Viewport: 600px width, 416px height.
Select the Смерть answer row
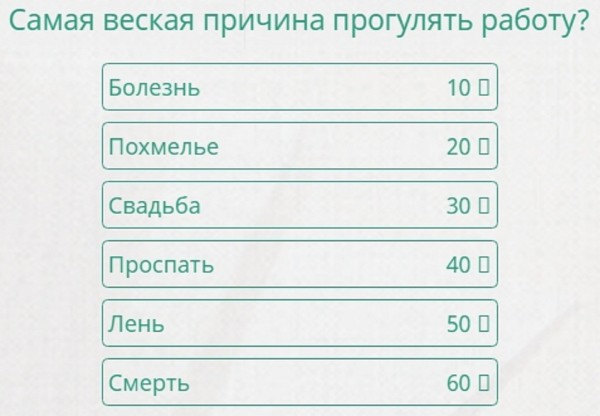pos(299,383)
